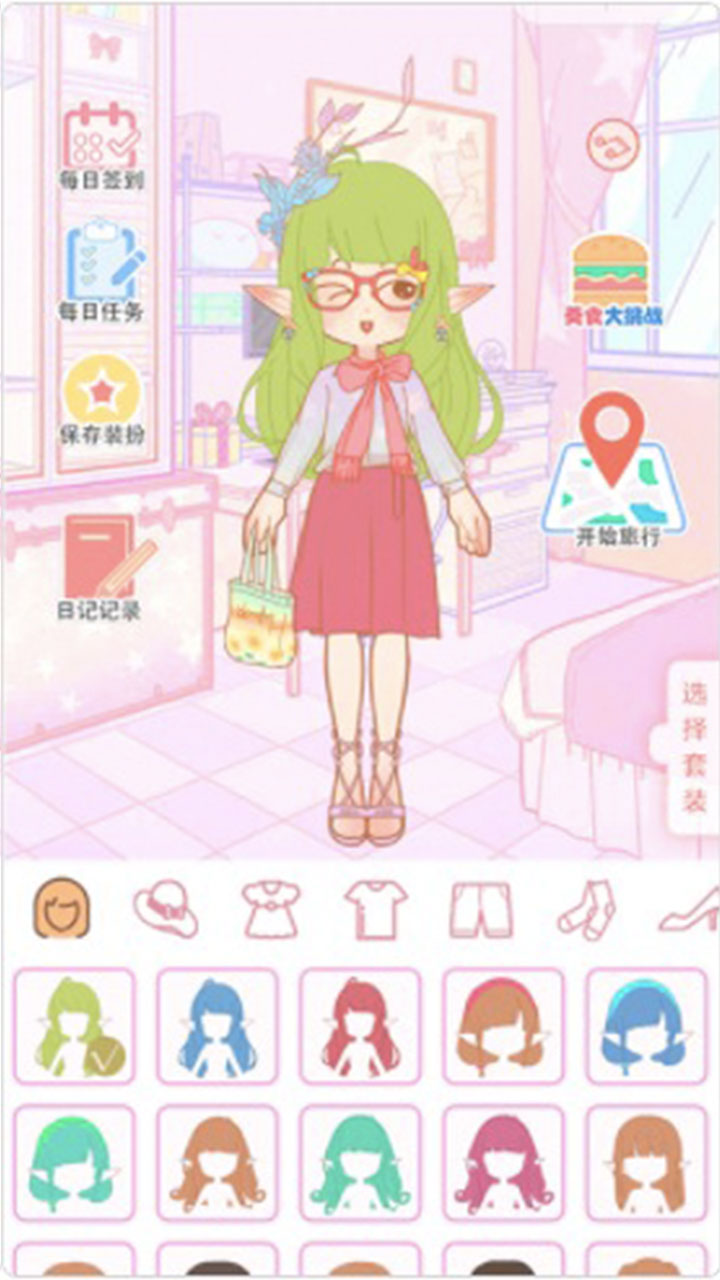The image size is (720, 1280).
Task: Select the teal short bob hairstyle
Action: click(x=74, y=1164)
